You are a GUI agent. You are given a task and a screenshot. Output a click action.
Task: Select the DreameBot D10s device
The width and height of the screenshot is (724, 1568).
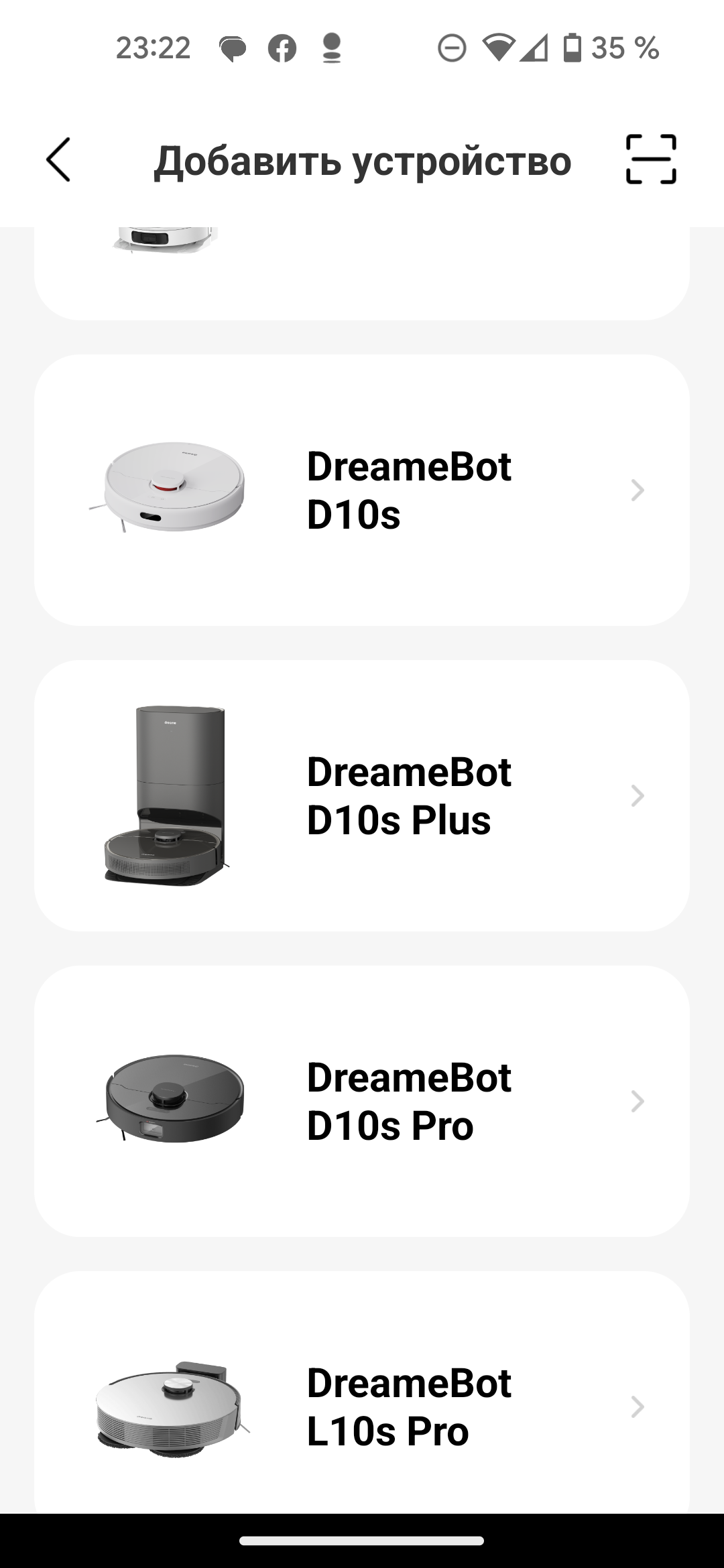pyautogui.click(x=362, y=491)
